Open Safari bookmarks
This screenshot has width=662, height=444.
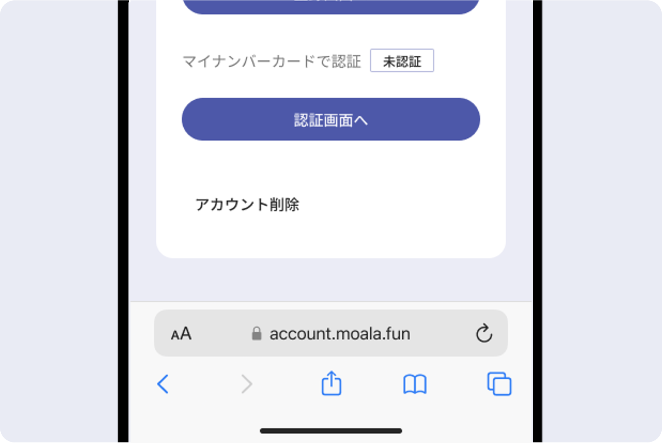(415, 384)
